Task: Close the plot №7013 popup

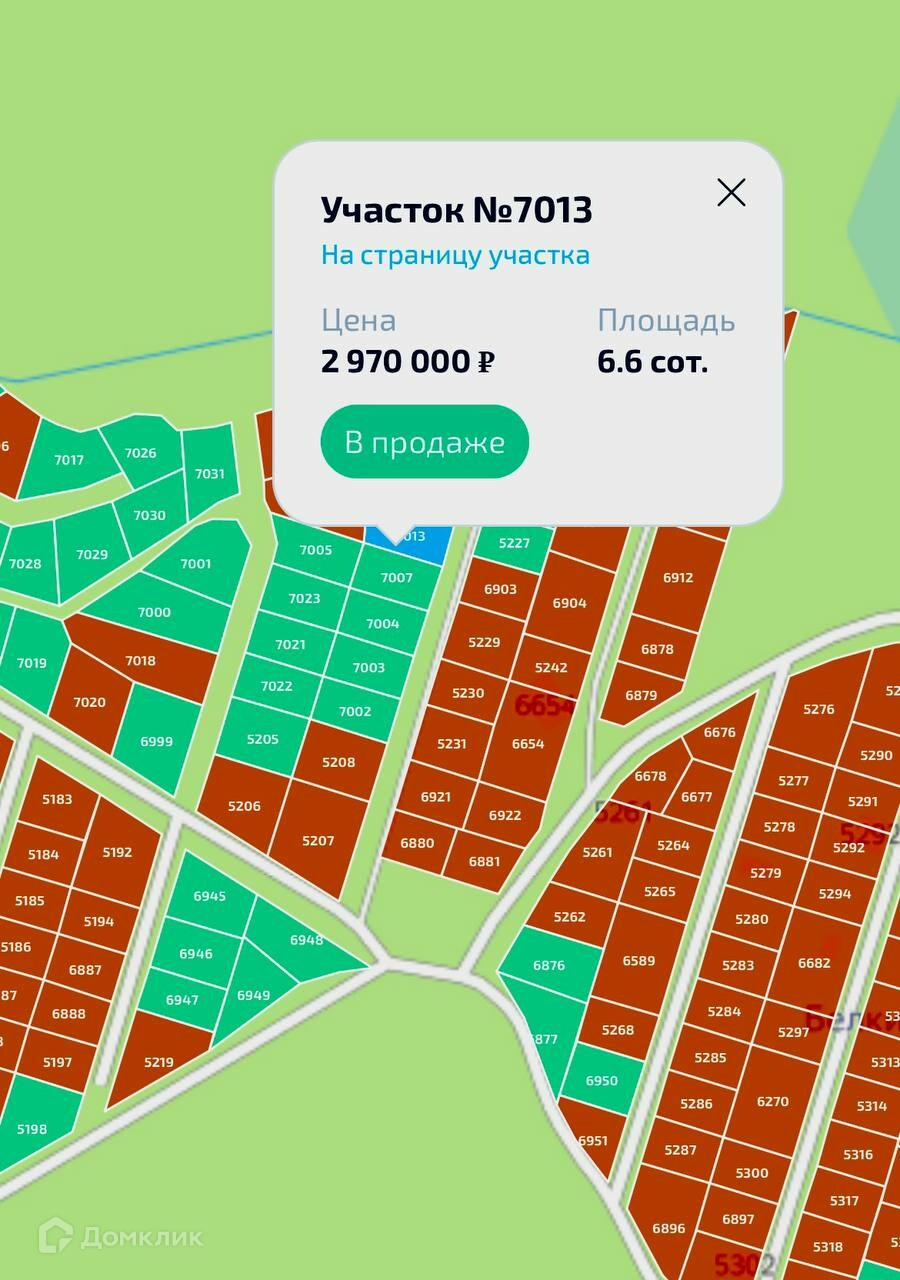Action: tap(731, 192)
